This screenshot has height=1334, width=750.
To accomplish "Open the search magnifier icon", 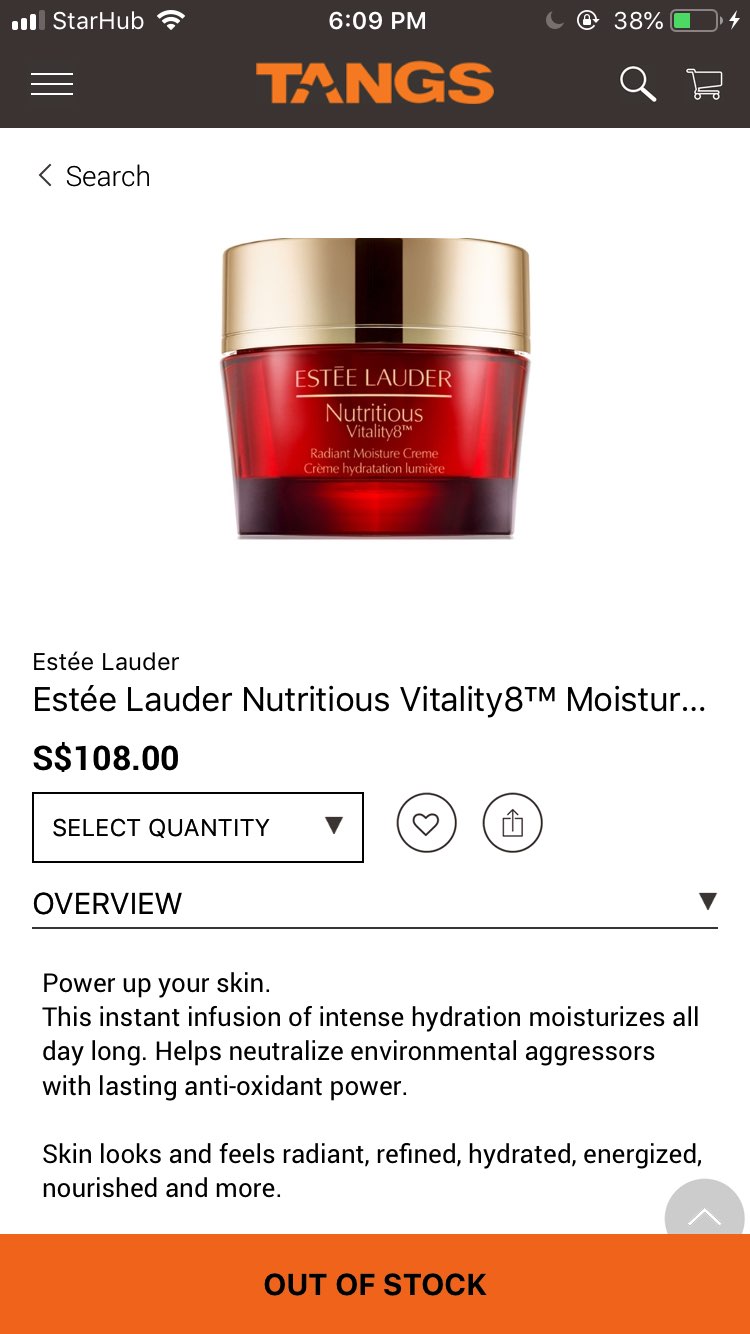I will click(x=637, y=84).
